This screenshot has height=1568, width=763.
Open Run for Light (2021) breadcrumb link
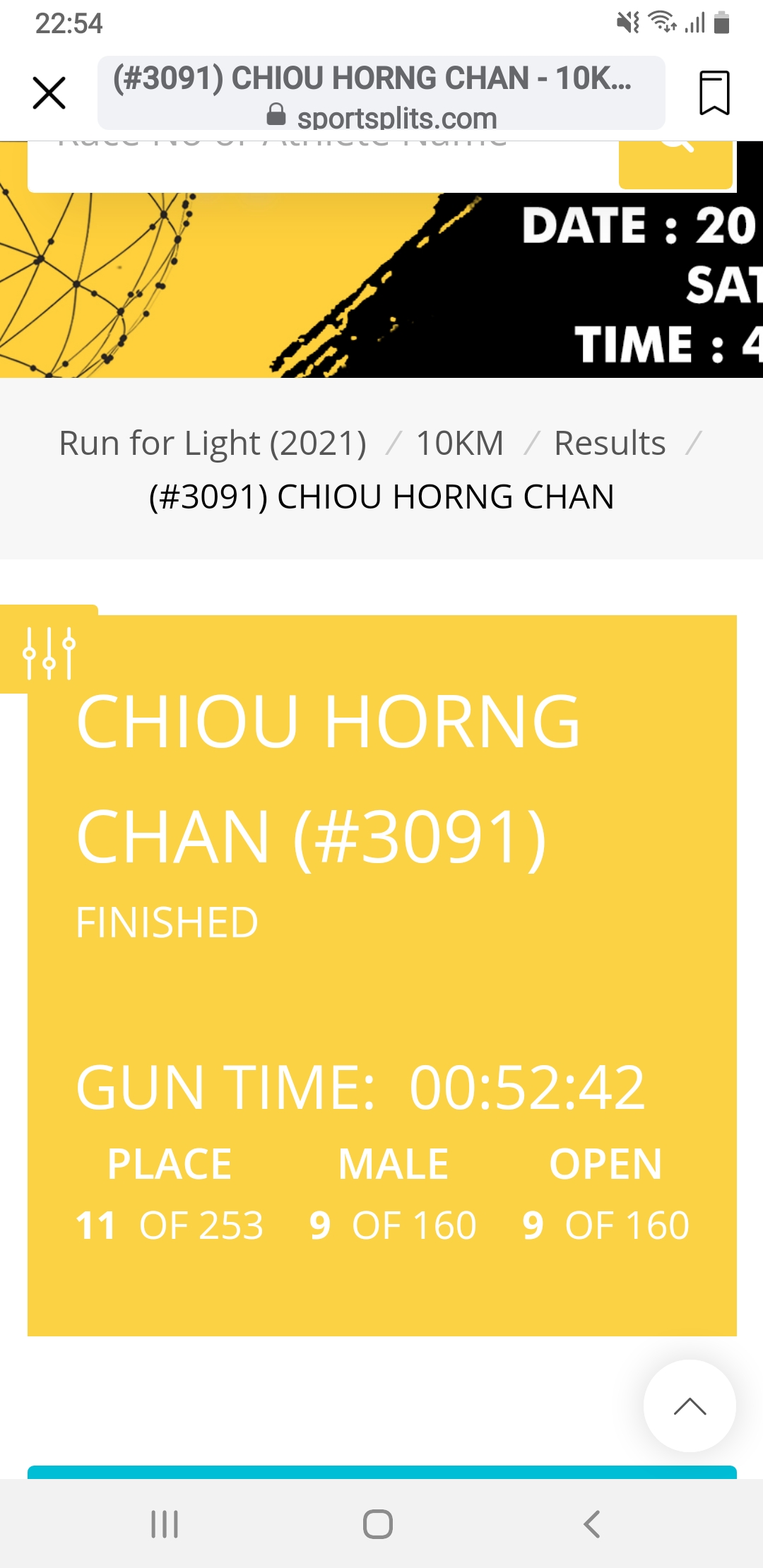coord(213,444)
